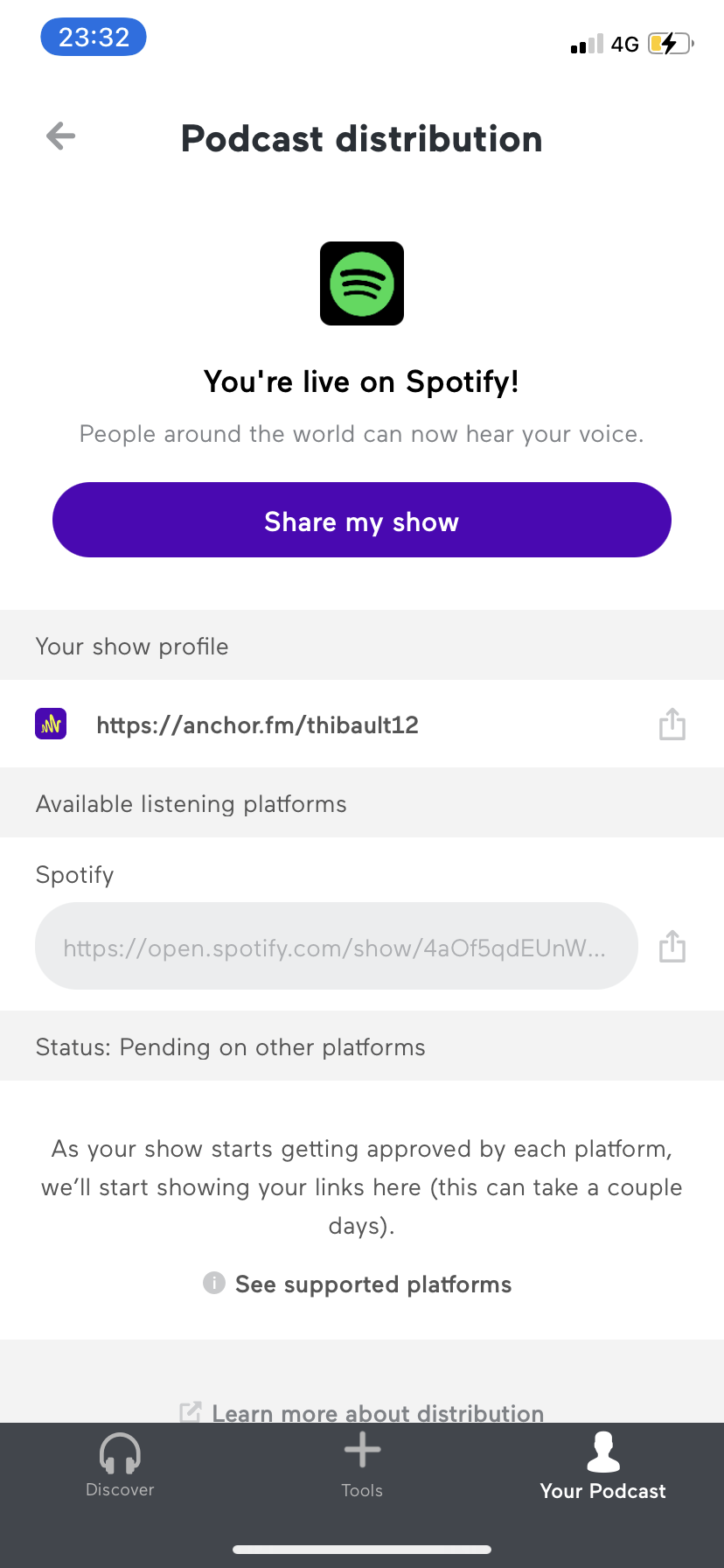
Task: Tap the share icon next to the anchor.fm link
Action: pos(672,724)
